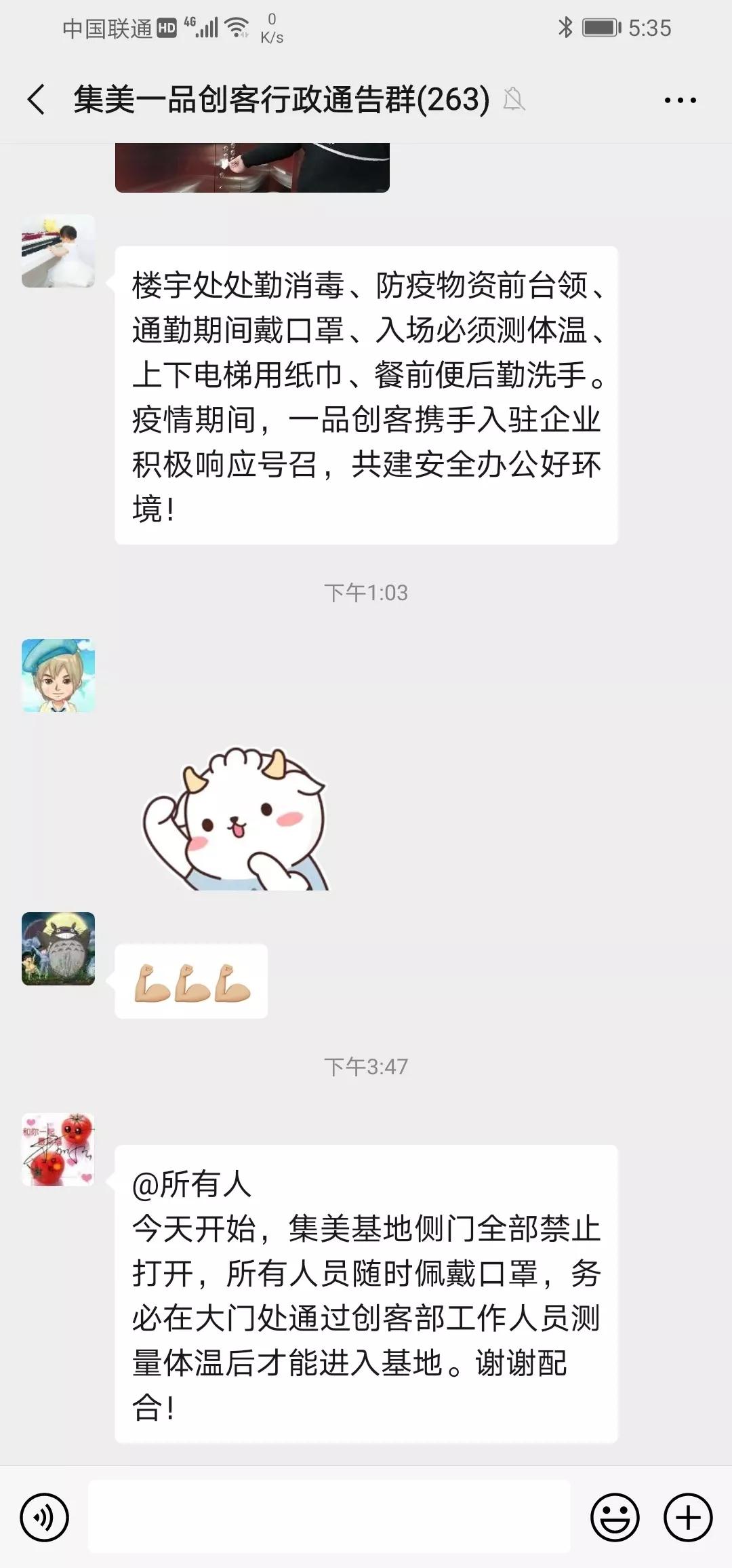Viewport: 732px width, 1568px height.
Task: Open the plus attachments menu
Action: coord(687,1517)
